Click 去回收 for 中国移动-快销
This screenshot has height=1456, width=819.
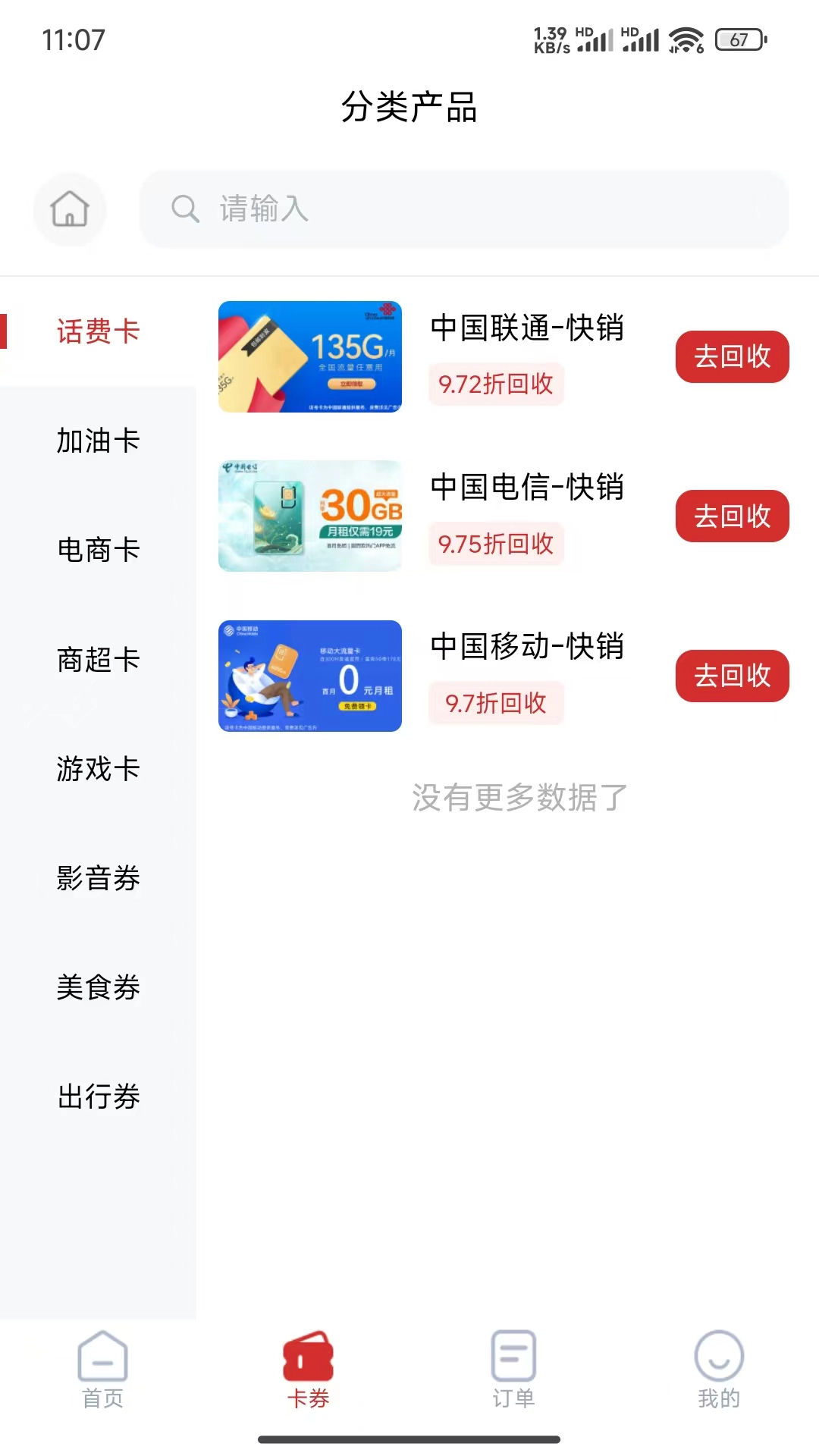[731, 675]
